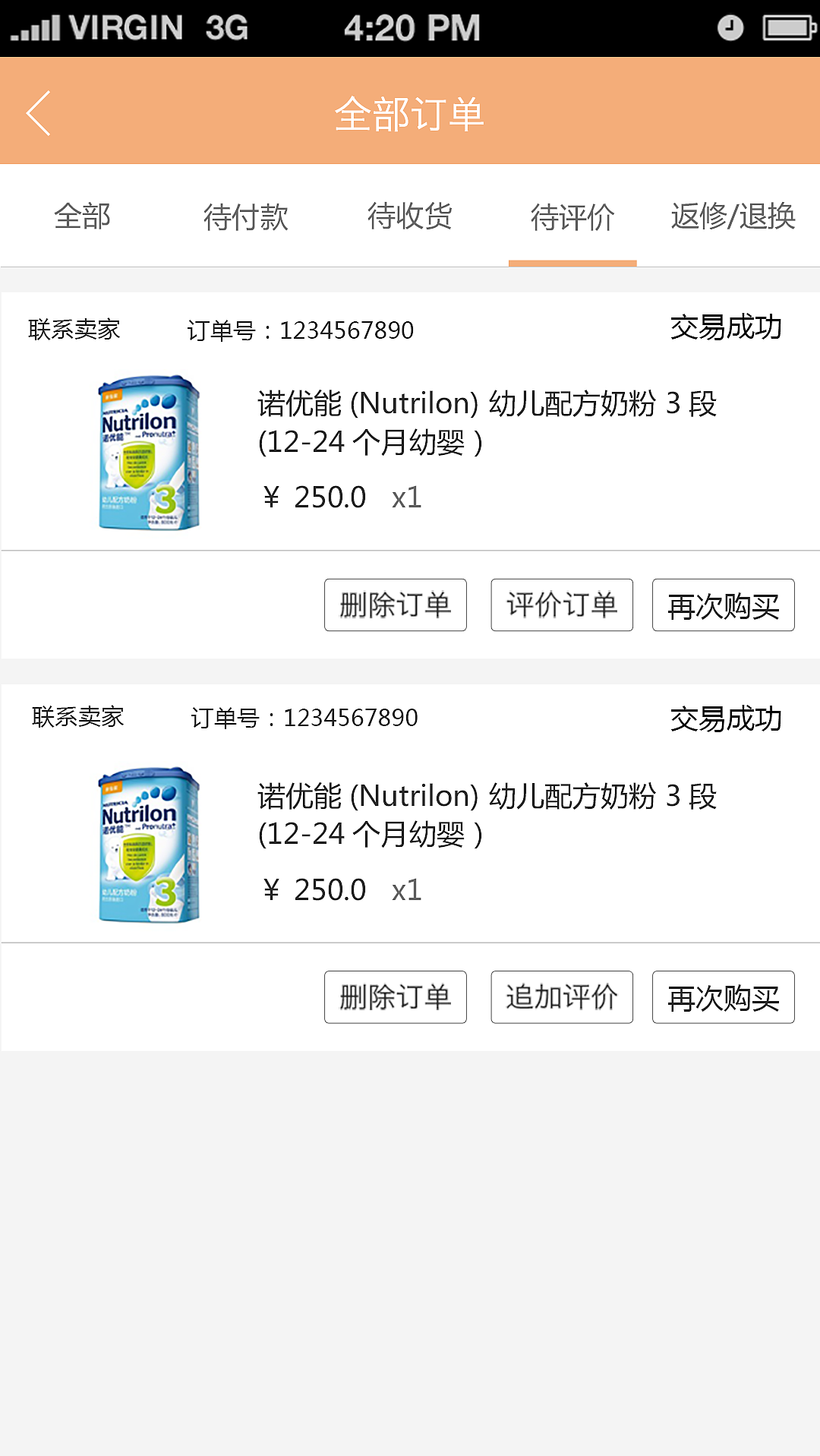Open the 返修/退换 tab
The height and width of the screenshot is (1456, 820).
733,216
